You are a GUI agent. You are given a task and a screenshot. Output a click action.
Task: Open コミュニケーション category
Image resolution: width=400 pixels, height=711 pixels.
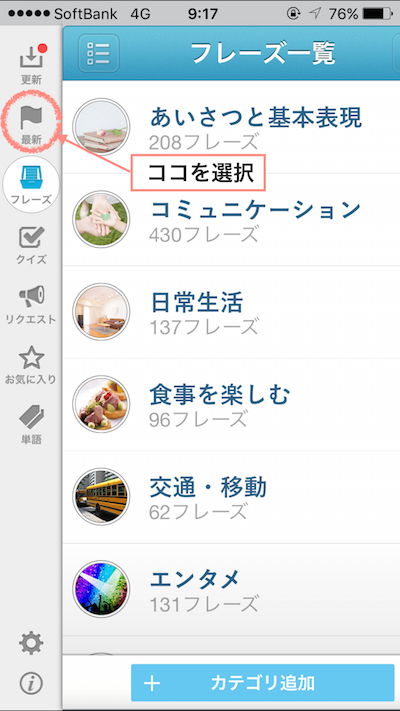click(x=231, y=219)
